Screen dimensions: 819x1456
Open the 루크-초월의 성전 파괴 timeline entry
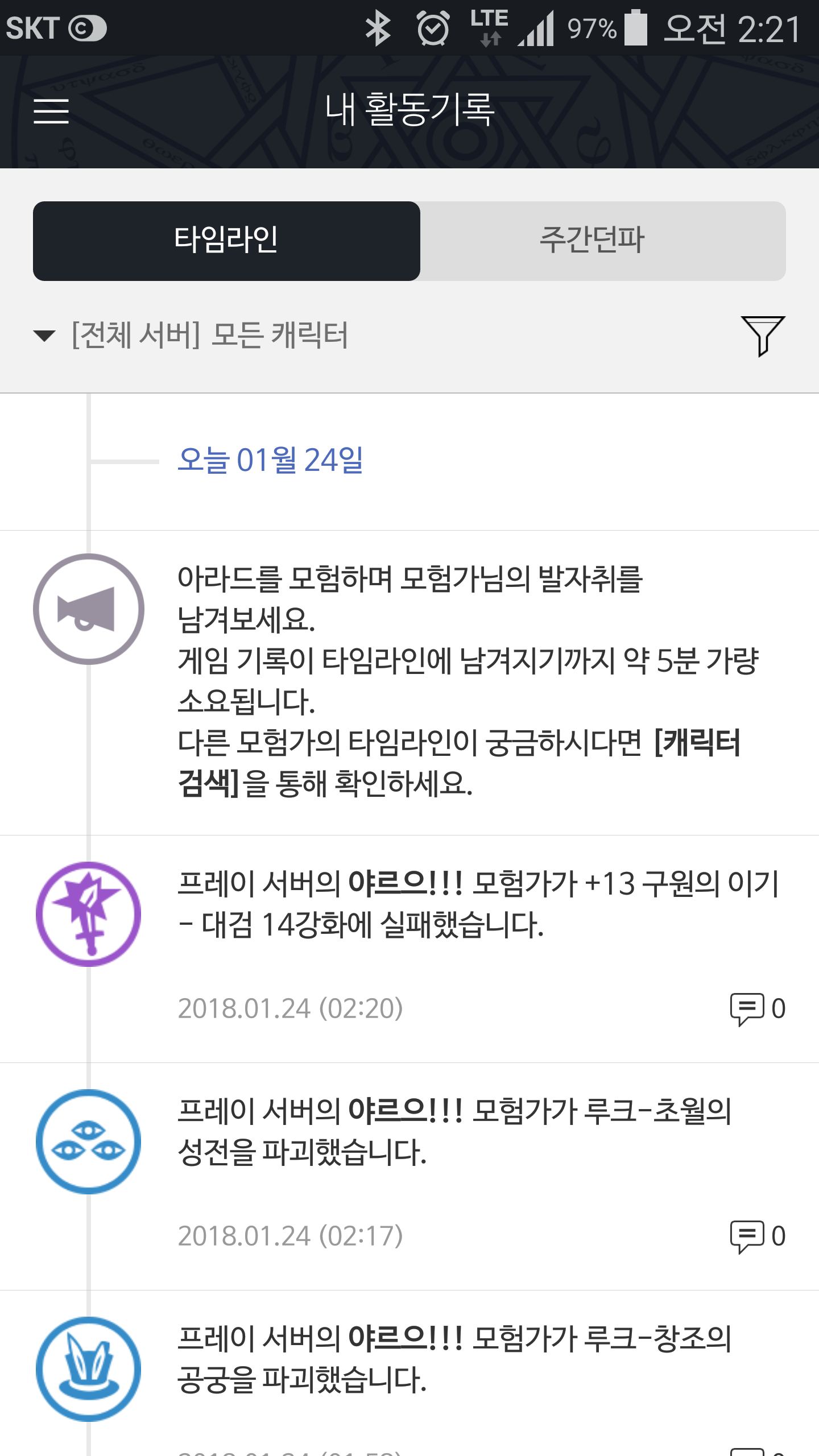pyautogui.click(x=409, y=1176)
